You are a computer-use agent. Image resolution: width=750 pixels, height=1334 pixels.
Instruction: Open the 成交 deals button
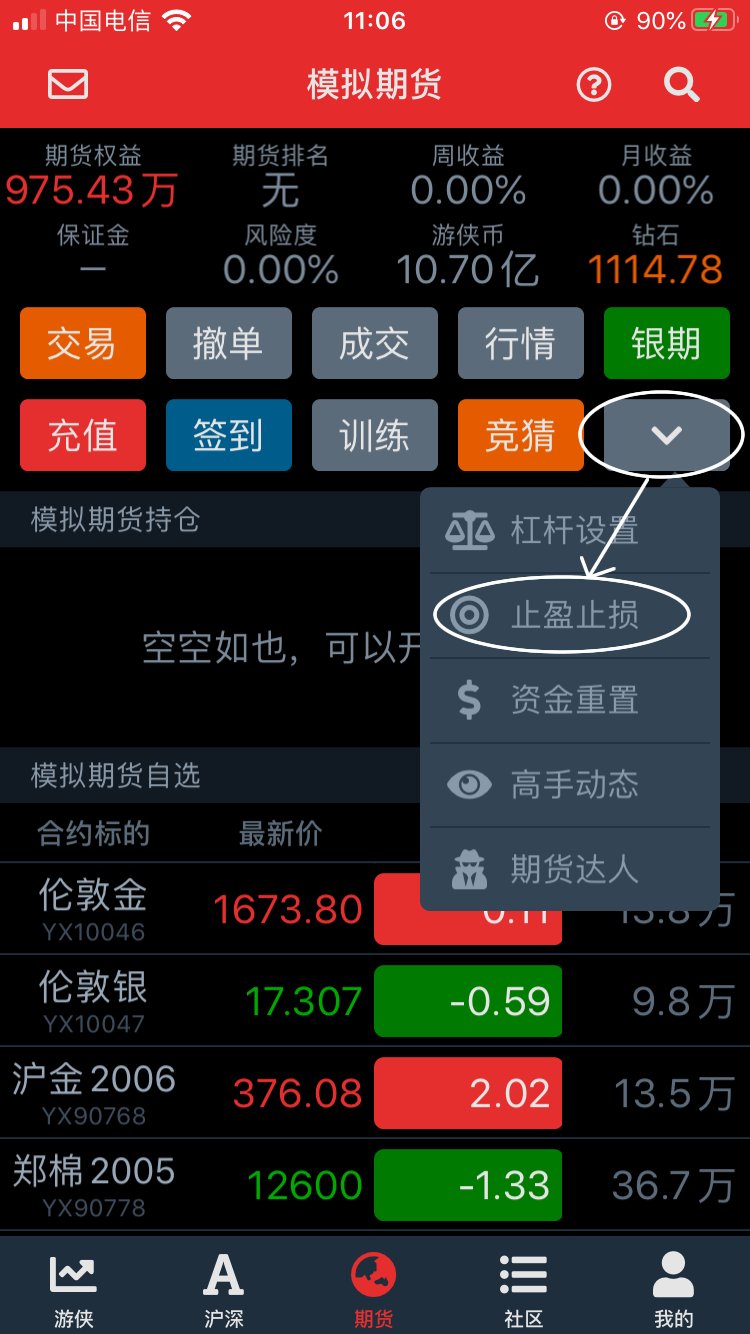coord(375,343)
